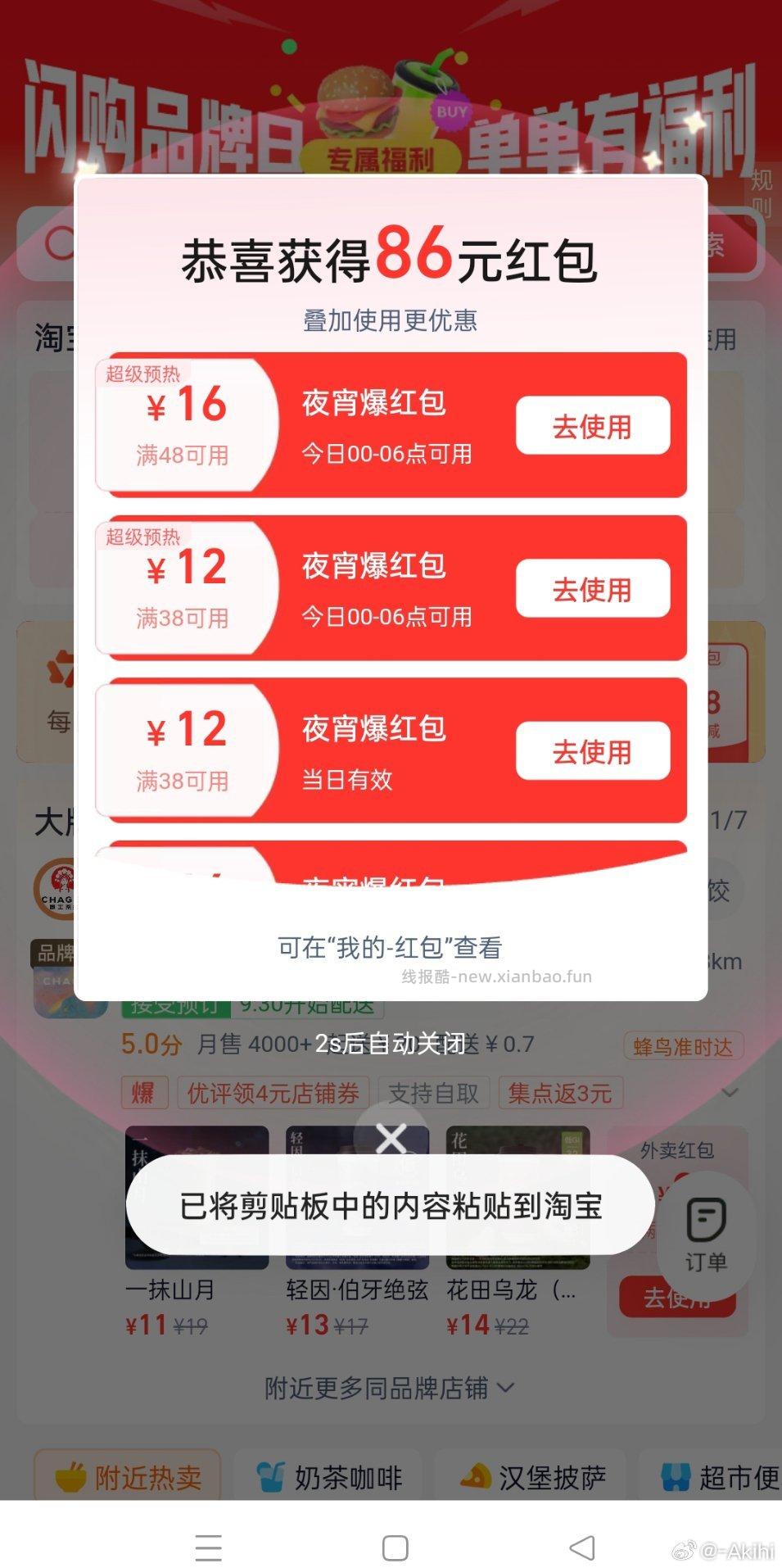The image size is (782, 1568).
Task: Expand 附近更多同品牌店铺 section
Action: pos(391,1388)
